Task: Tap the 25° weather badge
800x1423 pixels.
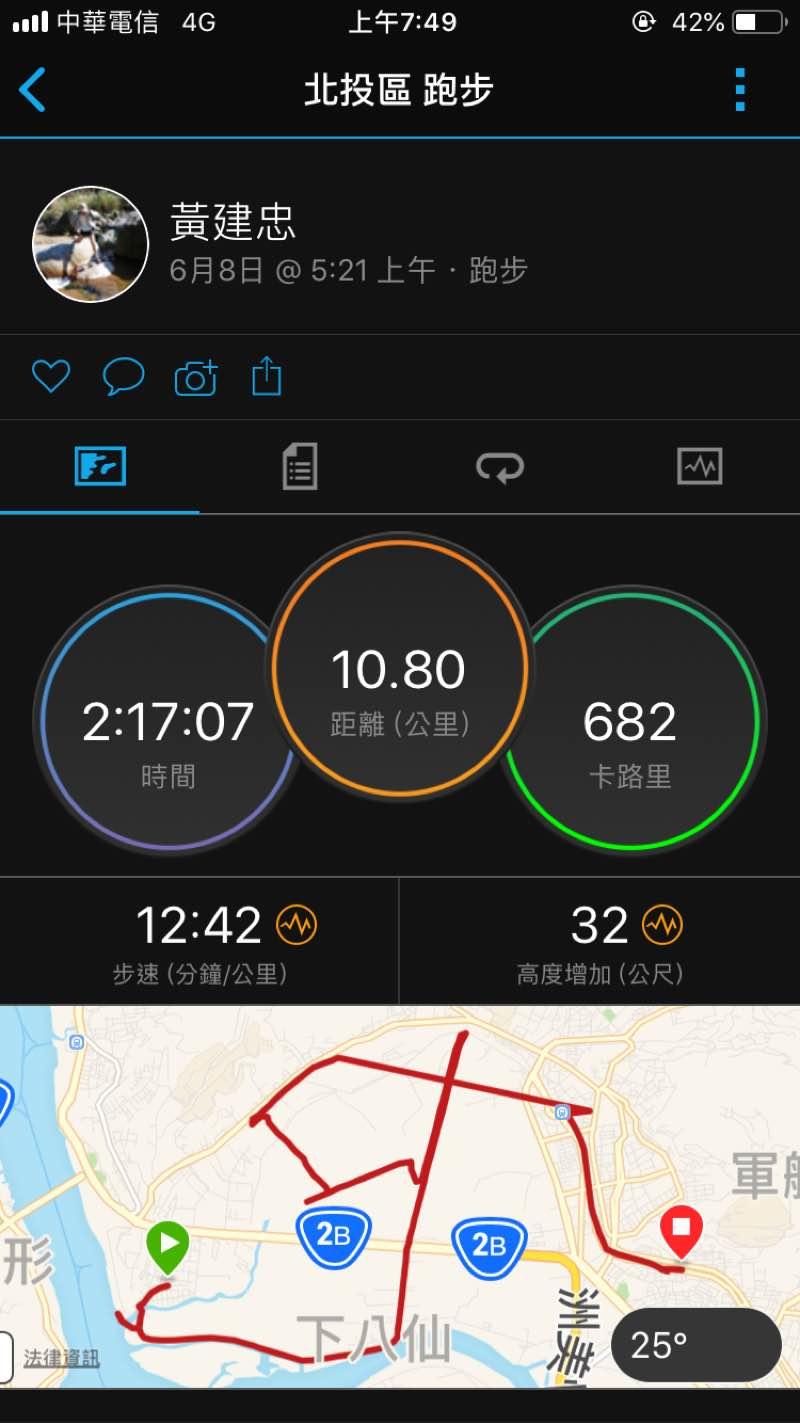Action: (x=696, y=1345)
